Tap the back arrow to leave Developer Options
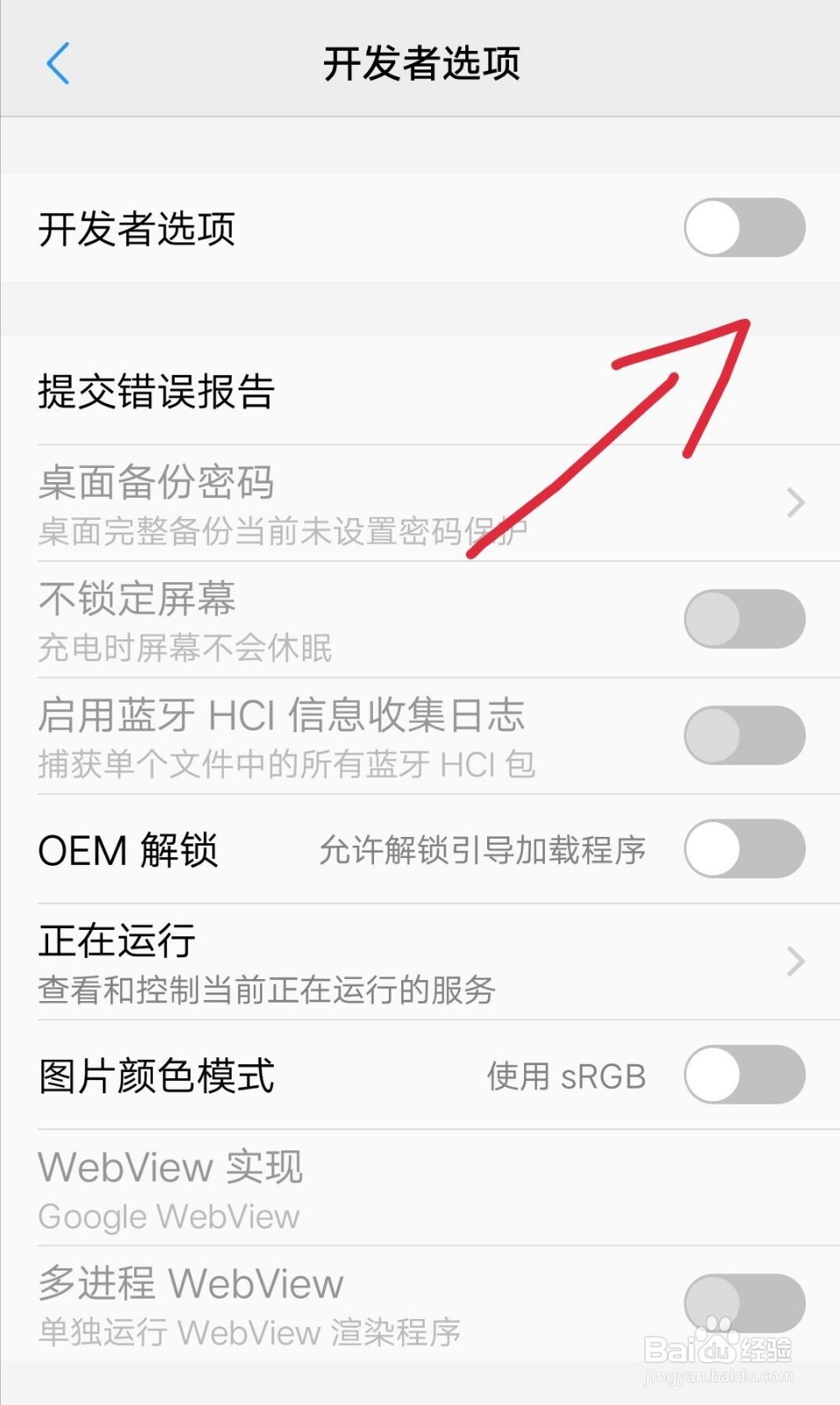840x1405 pixels. point(58,63)
